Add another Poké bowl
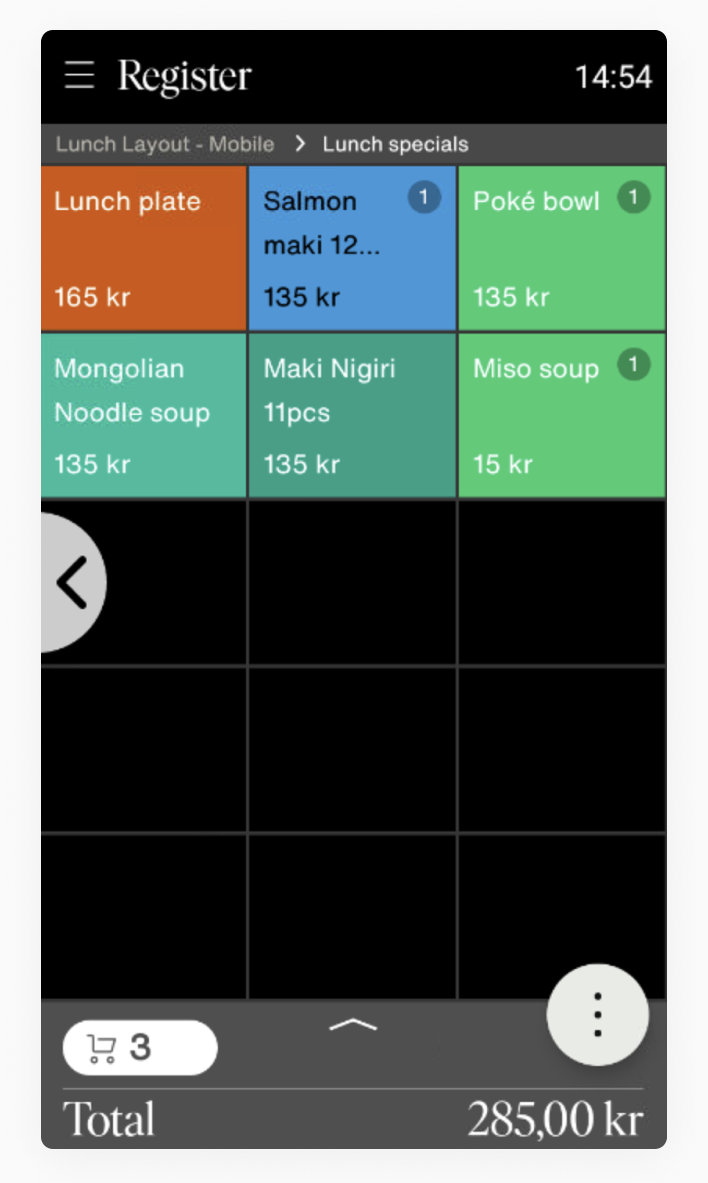Screen dimensions: 708x1183 [x=562, y=248]
